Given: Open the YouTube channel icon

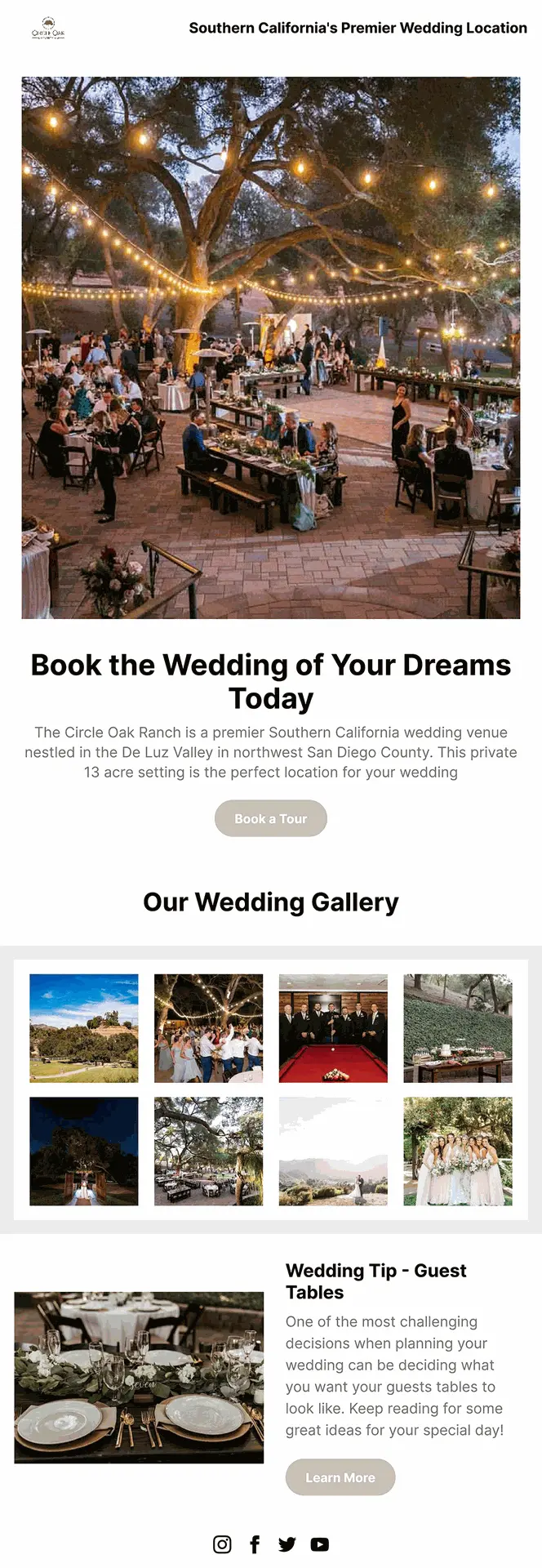Looking at the screenshot, I should coord(320,1543).
